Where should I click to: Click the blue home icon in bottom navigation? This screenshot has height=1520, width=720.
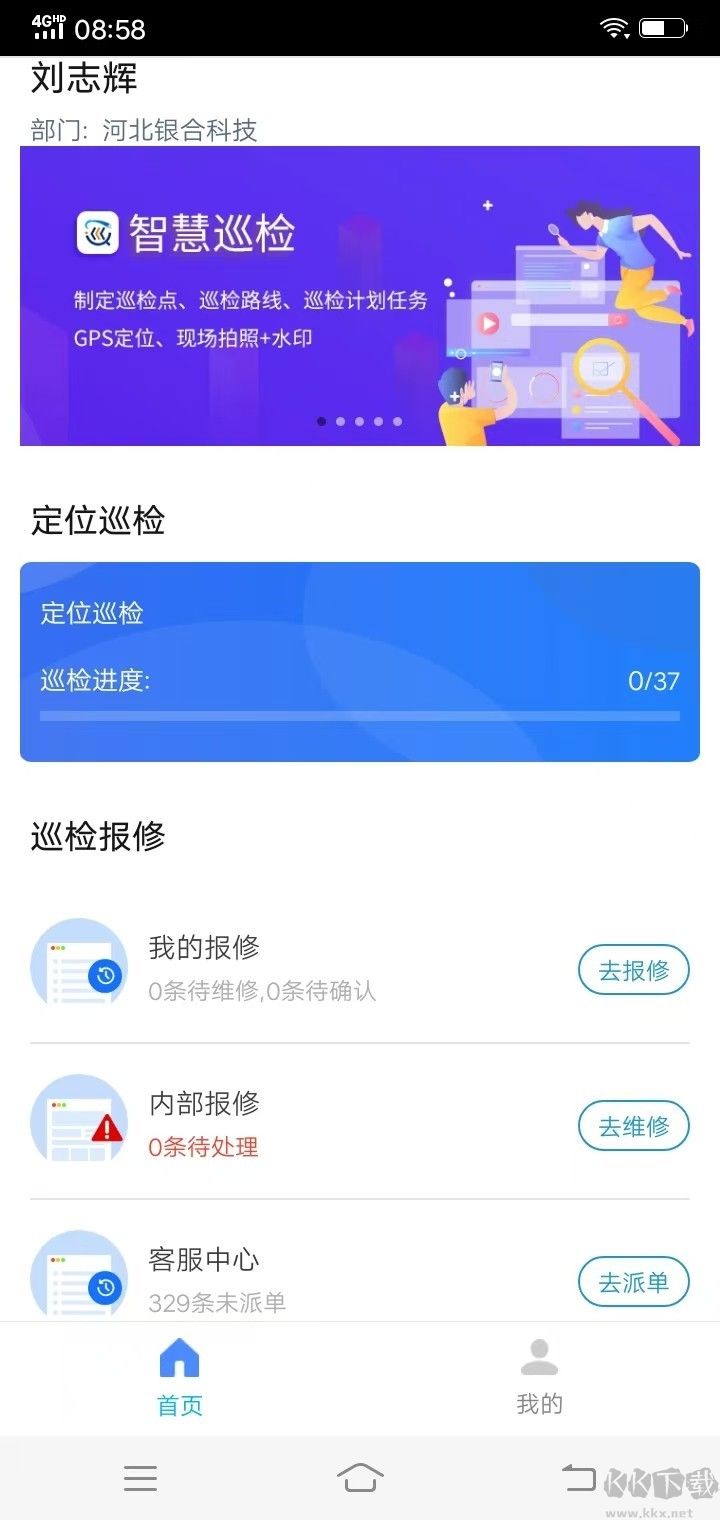178,1360
